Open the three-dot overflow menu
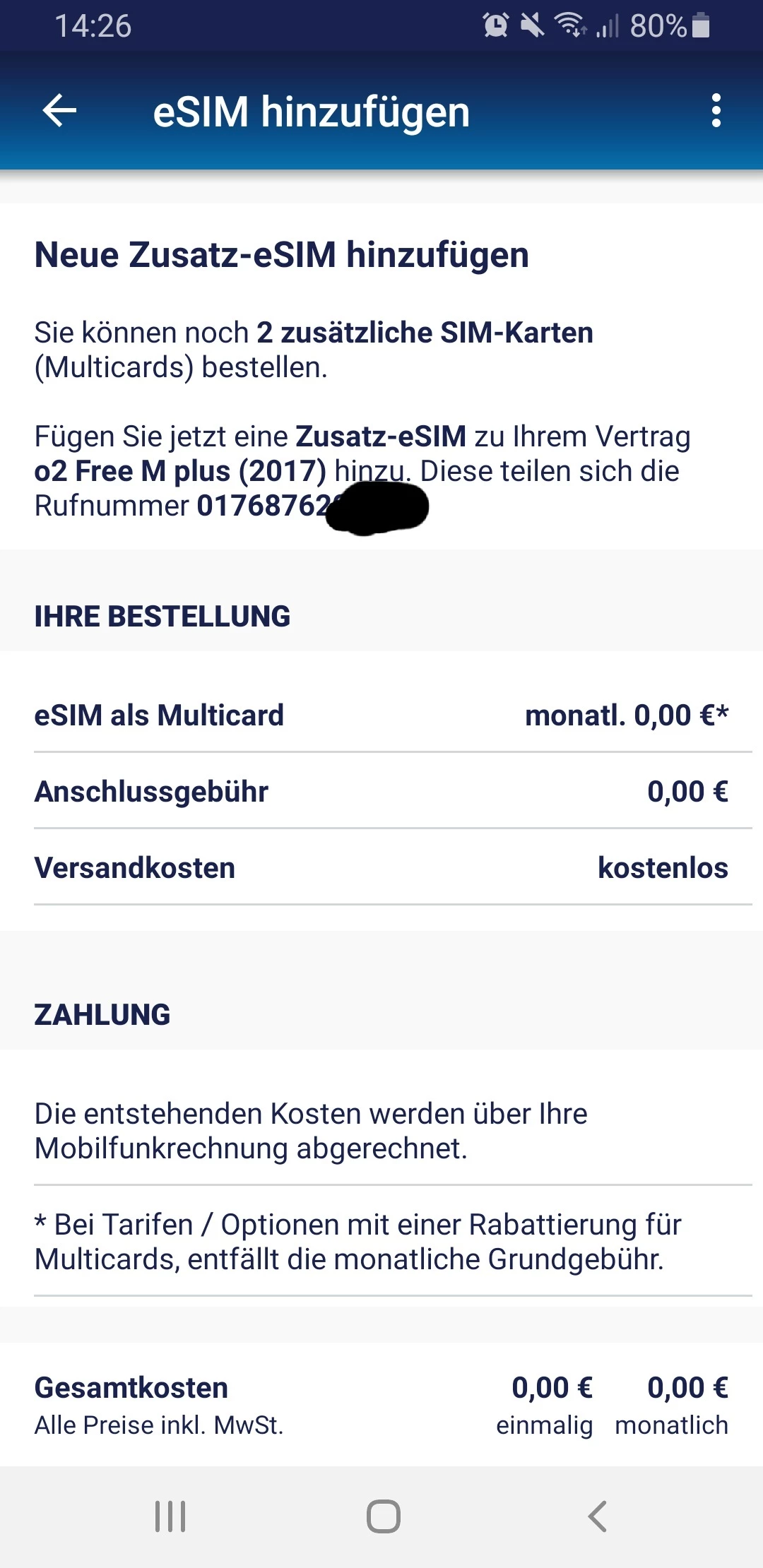The image size is (763, 1568). coord(716,111)
